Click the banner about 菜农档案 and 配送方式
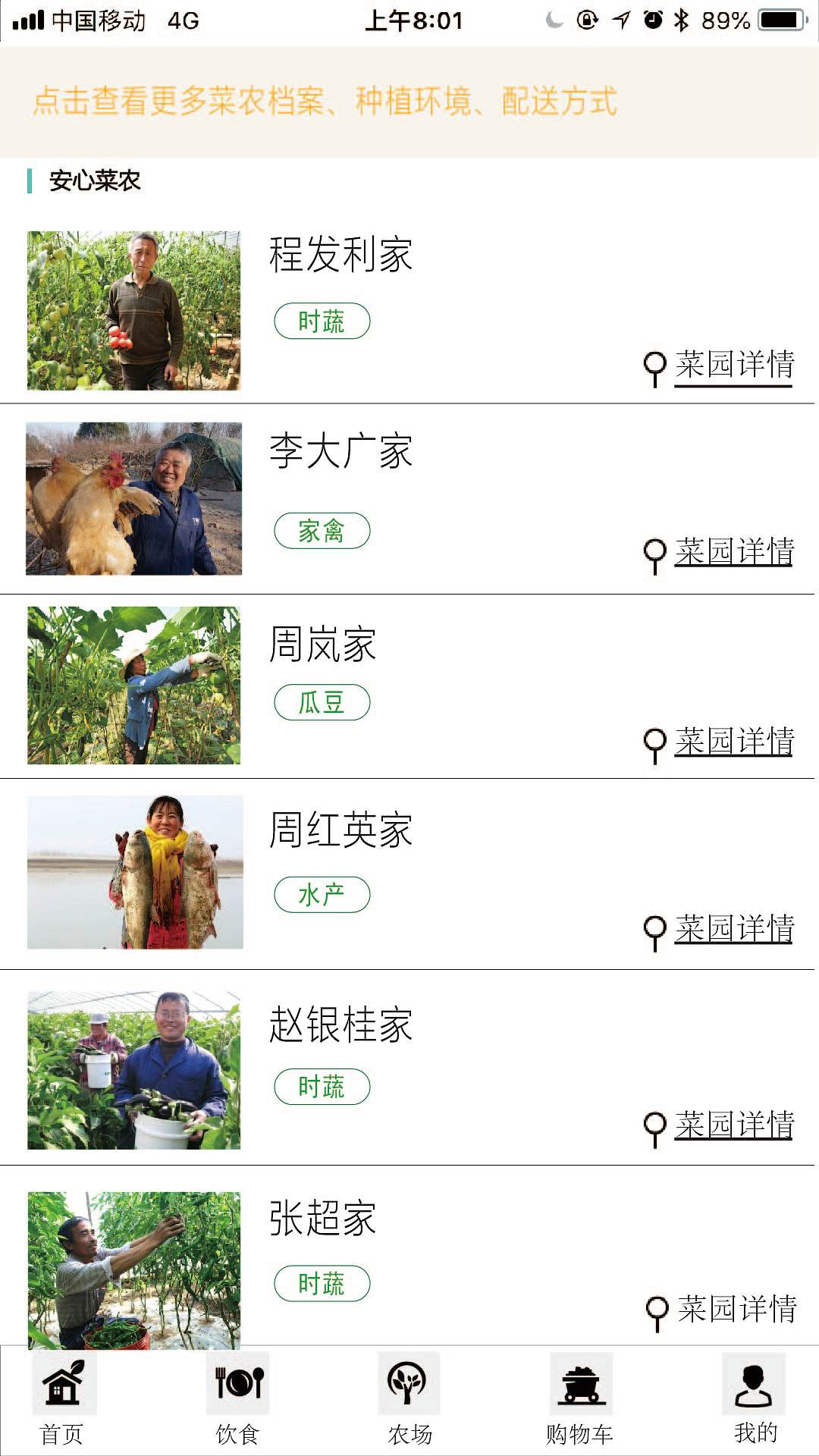 pyautogui.click(x=326, y=105)
